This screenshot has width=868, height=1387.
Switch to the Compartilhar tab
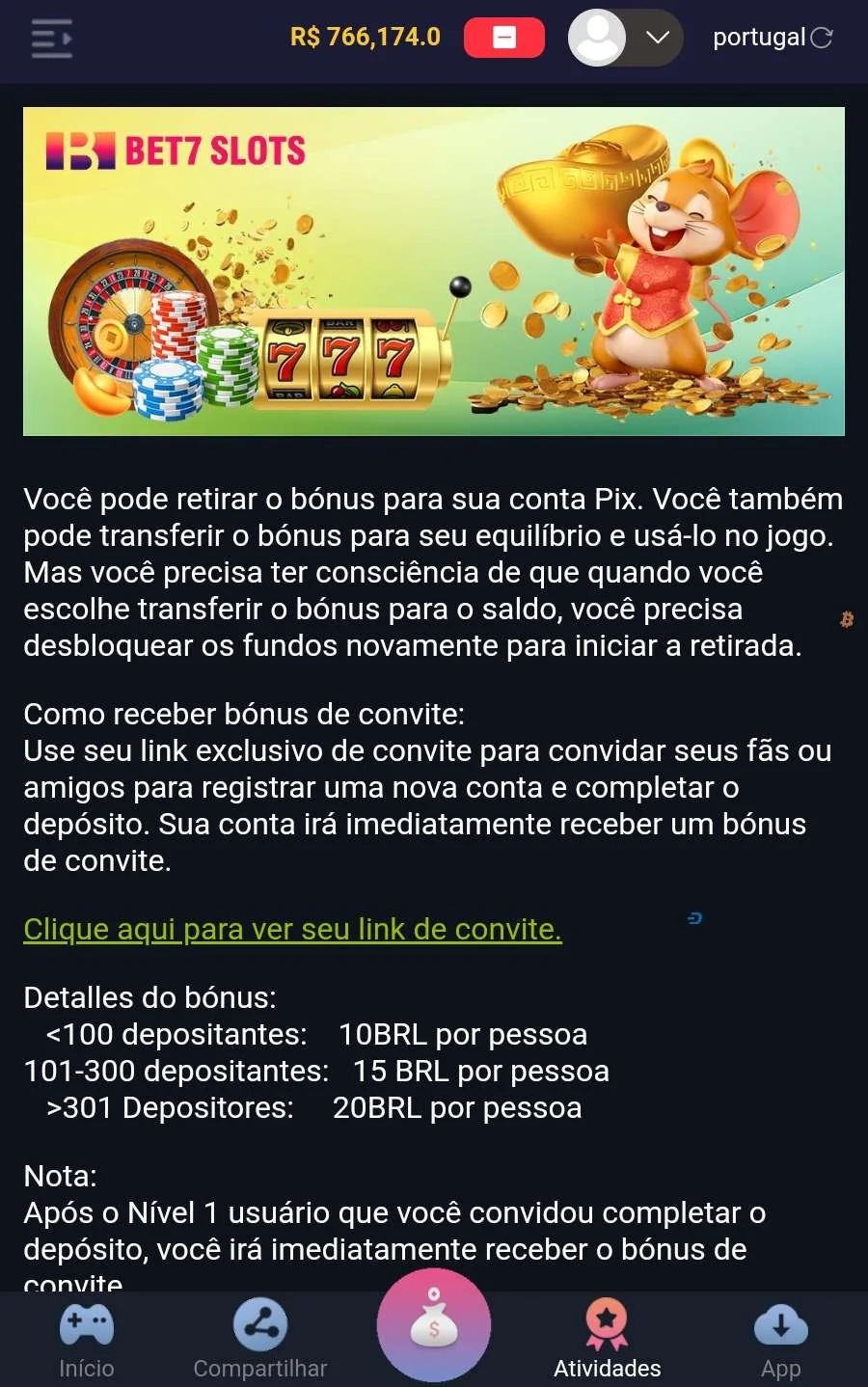pyautogui.click(x=260, y=1340)
